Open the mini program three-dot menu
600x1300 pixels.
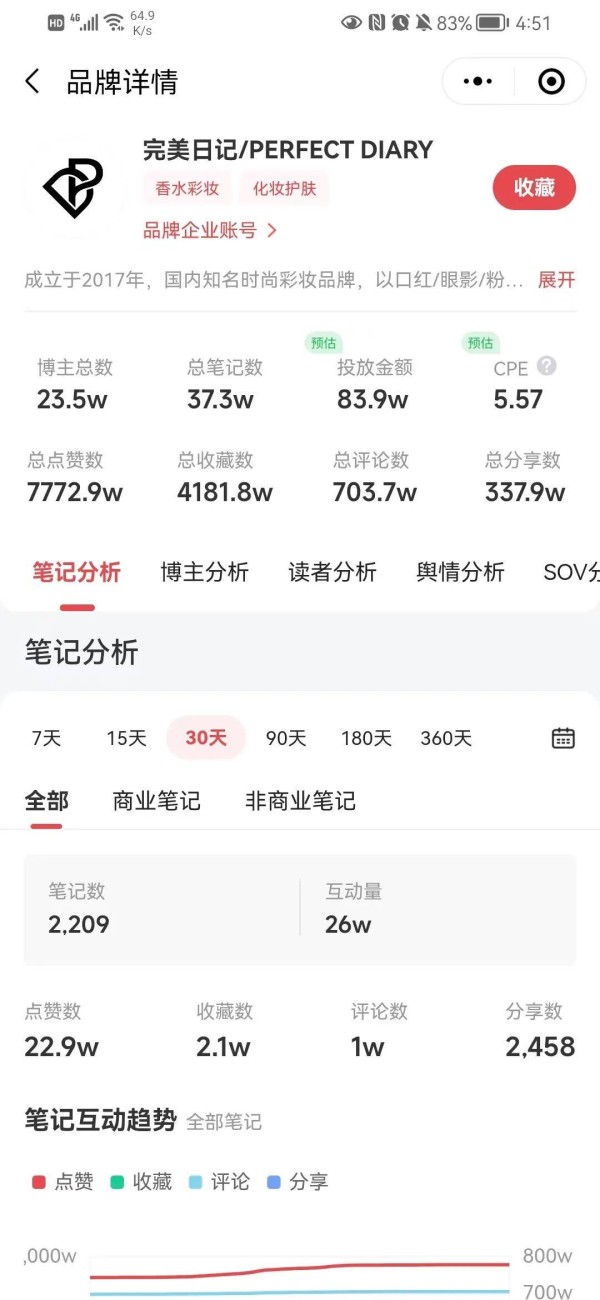479,82
